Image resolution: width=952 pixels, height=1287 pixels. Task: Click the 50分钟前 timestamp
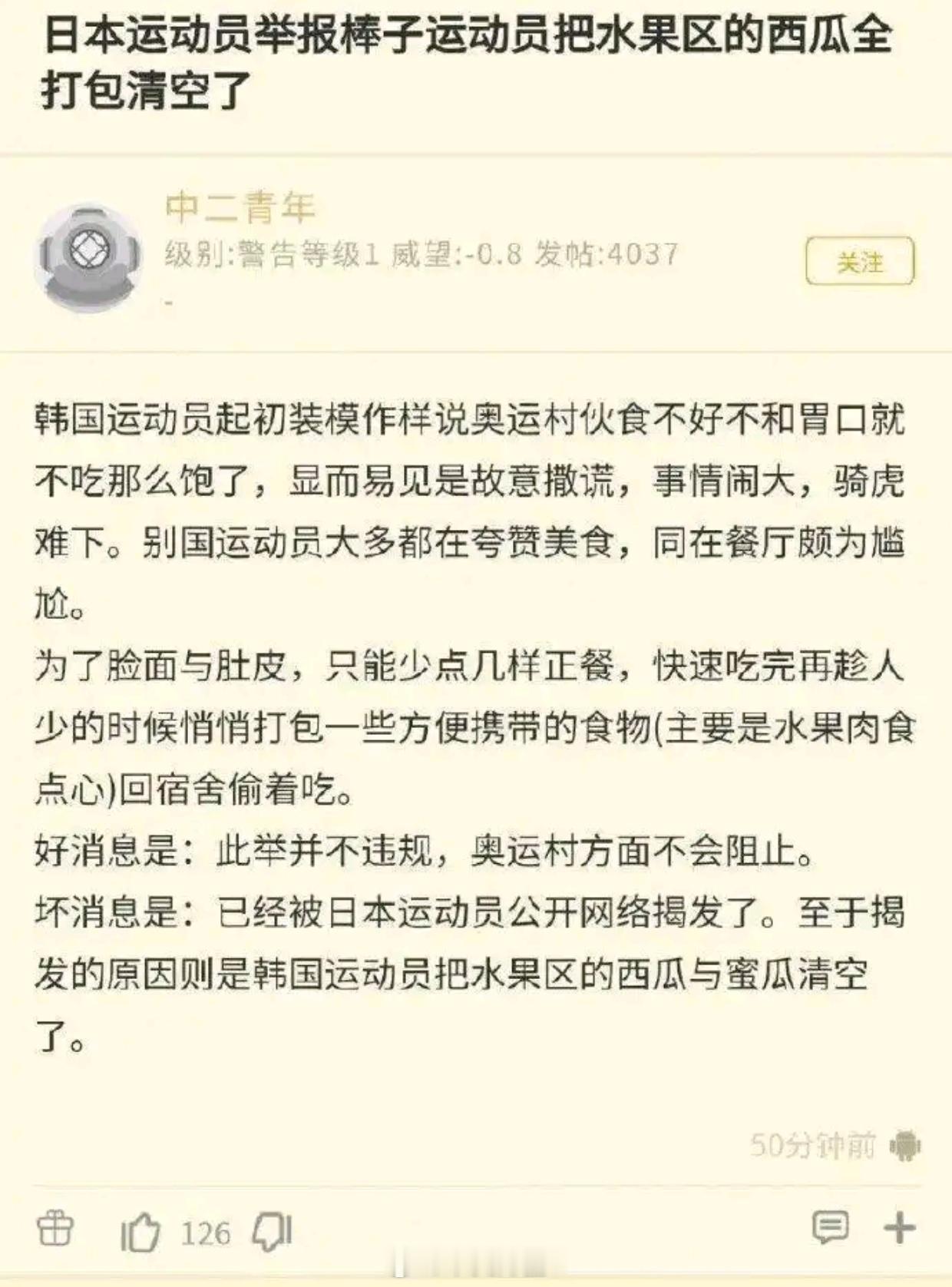(x=812, y=1146)
